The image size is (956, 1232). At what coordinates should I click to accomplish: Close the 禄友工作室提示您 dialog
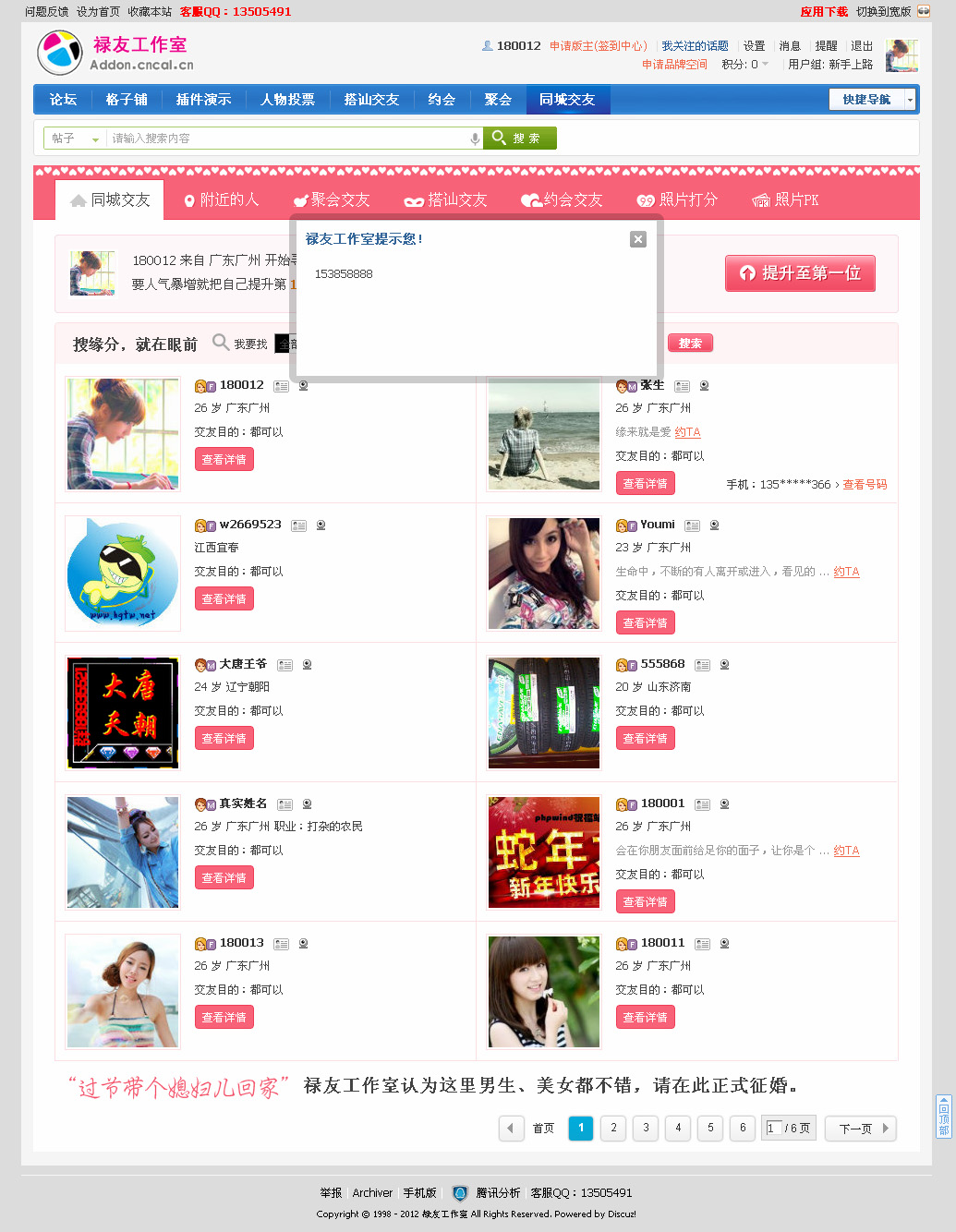pyautogui.click(x=637, y=239)
